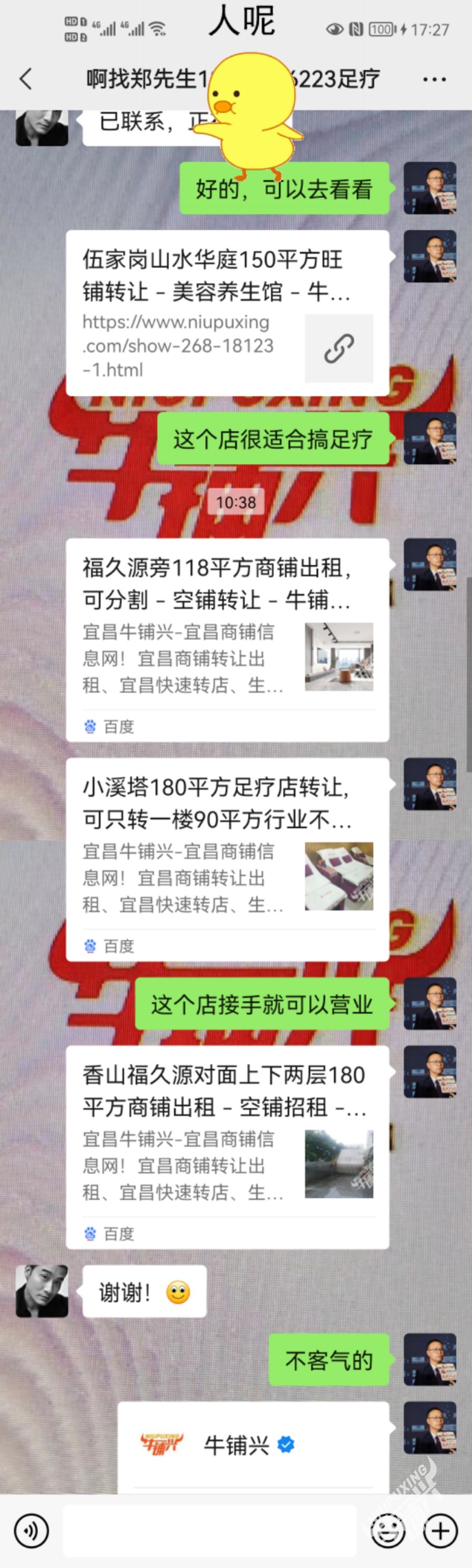Image resolution: width=472 pixels, height=1568 pixels.
Task: View profile of contact who sent 谢谢
Action: tap(42, 1291)
